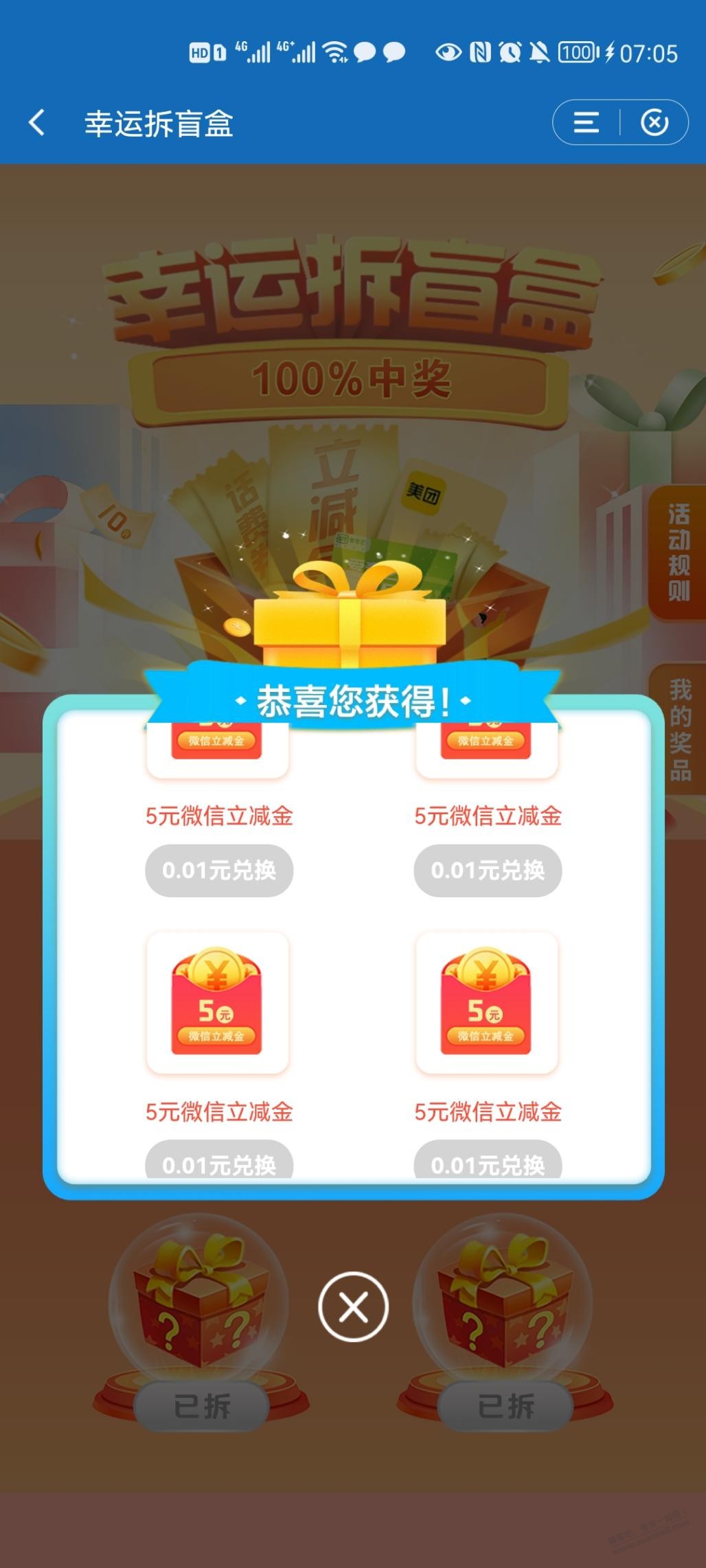
Task: Open 活动规则 side tab
Action: coord(679,553)
